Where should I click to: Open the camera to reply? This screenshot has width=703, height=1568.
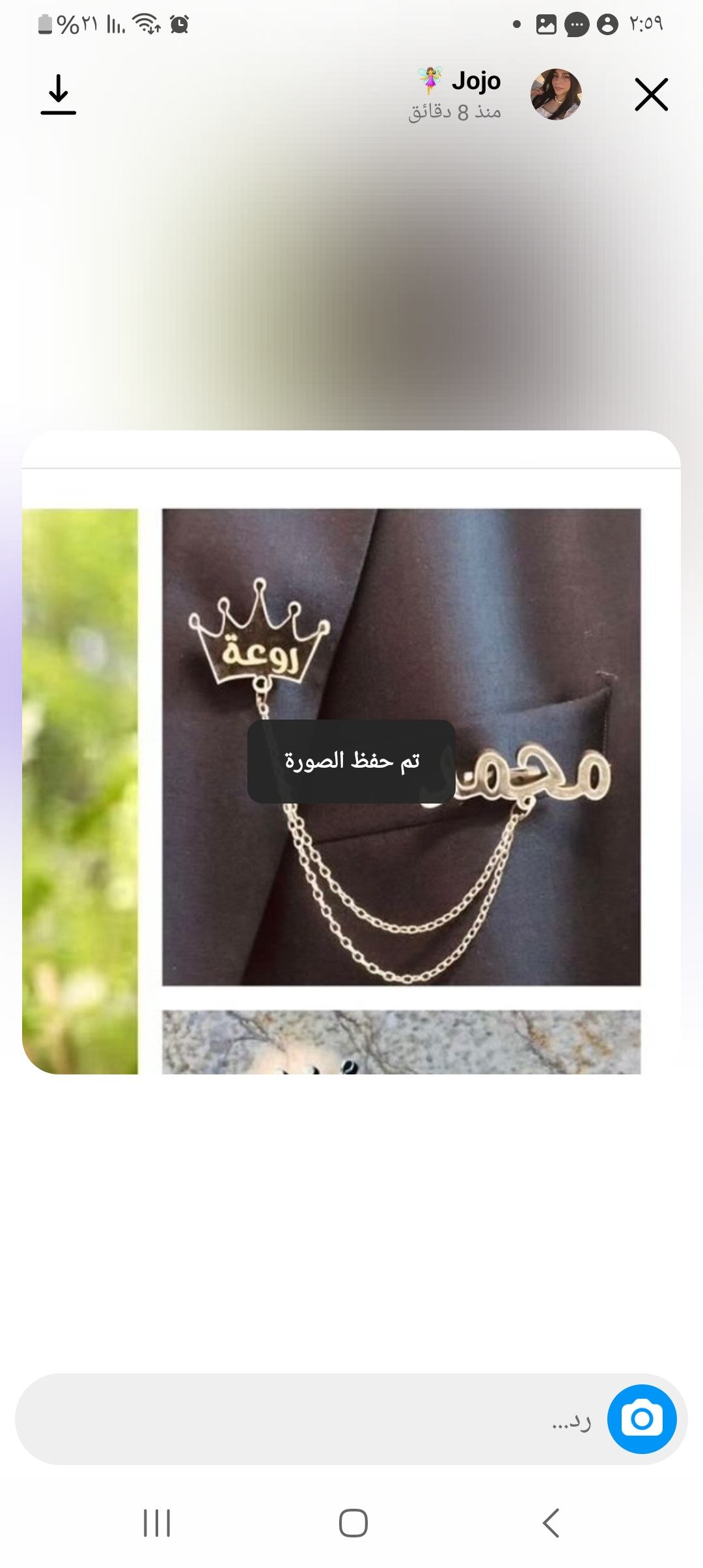(642, 1420)
